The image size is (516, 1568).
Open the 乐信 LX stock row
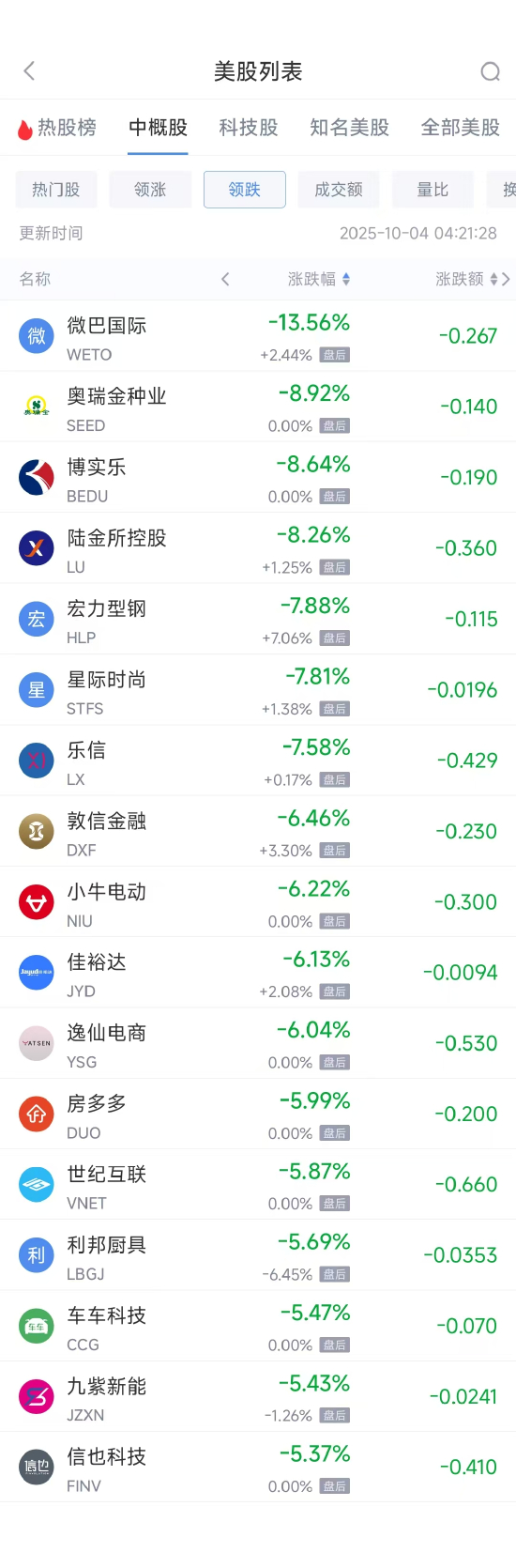tap(258, 761)
